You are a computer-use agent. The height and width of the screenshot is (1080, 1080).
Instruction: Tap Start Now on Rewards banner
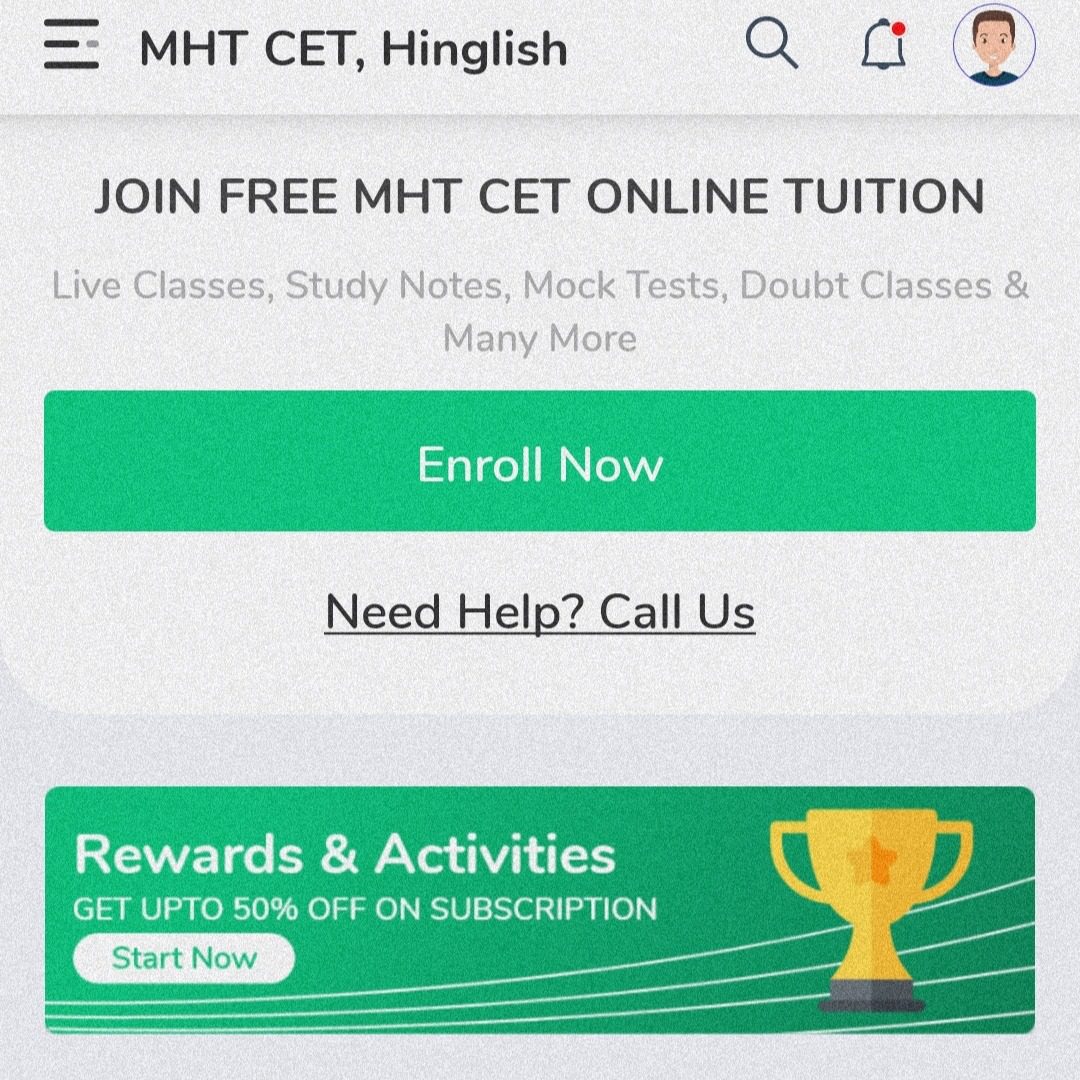point(184,958)
